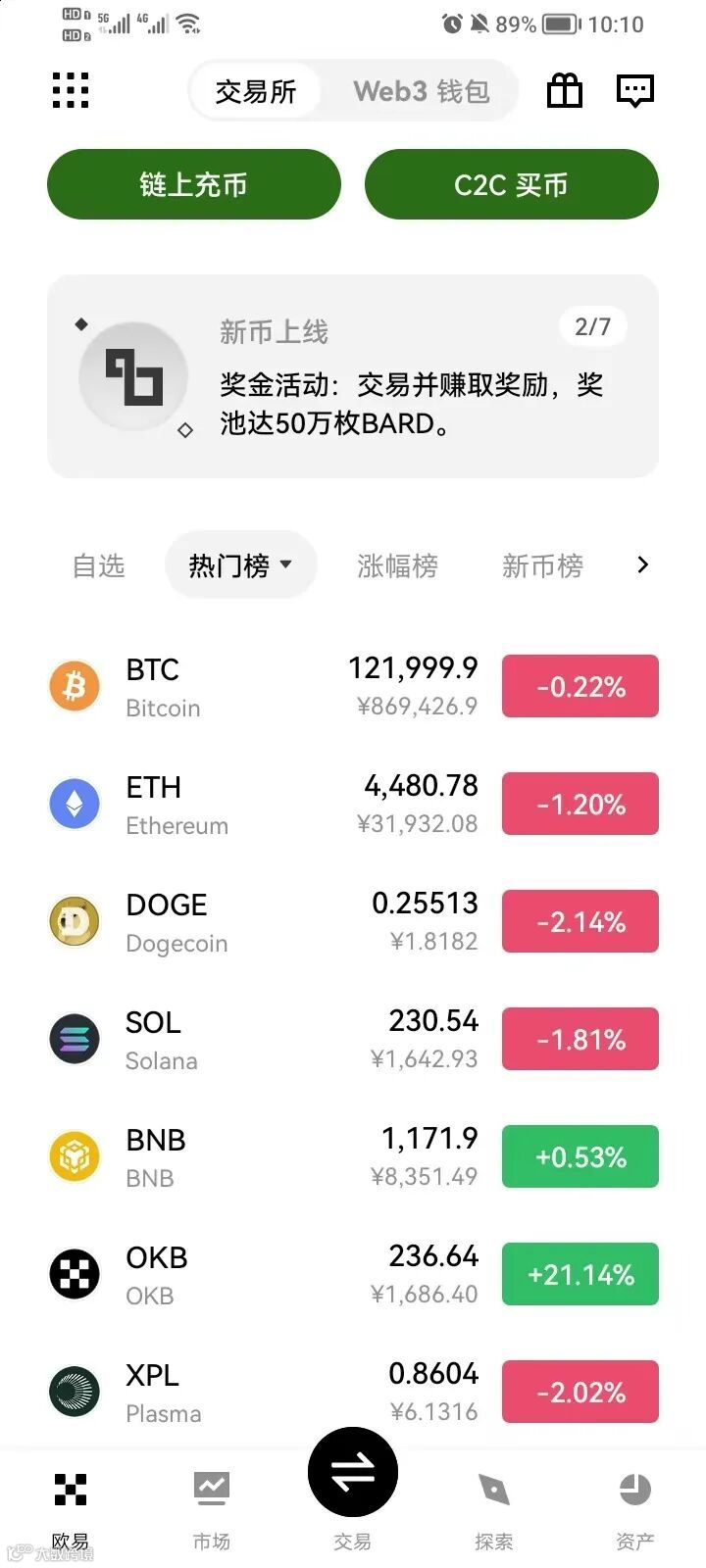Switch to Web3 钱包 tab
706x1568 pixels.
click(x=421, y=91)
